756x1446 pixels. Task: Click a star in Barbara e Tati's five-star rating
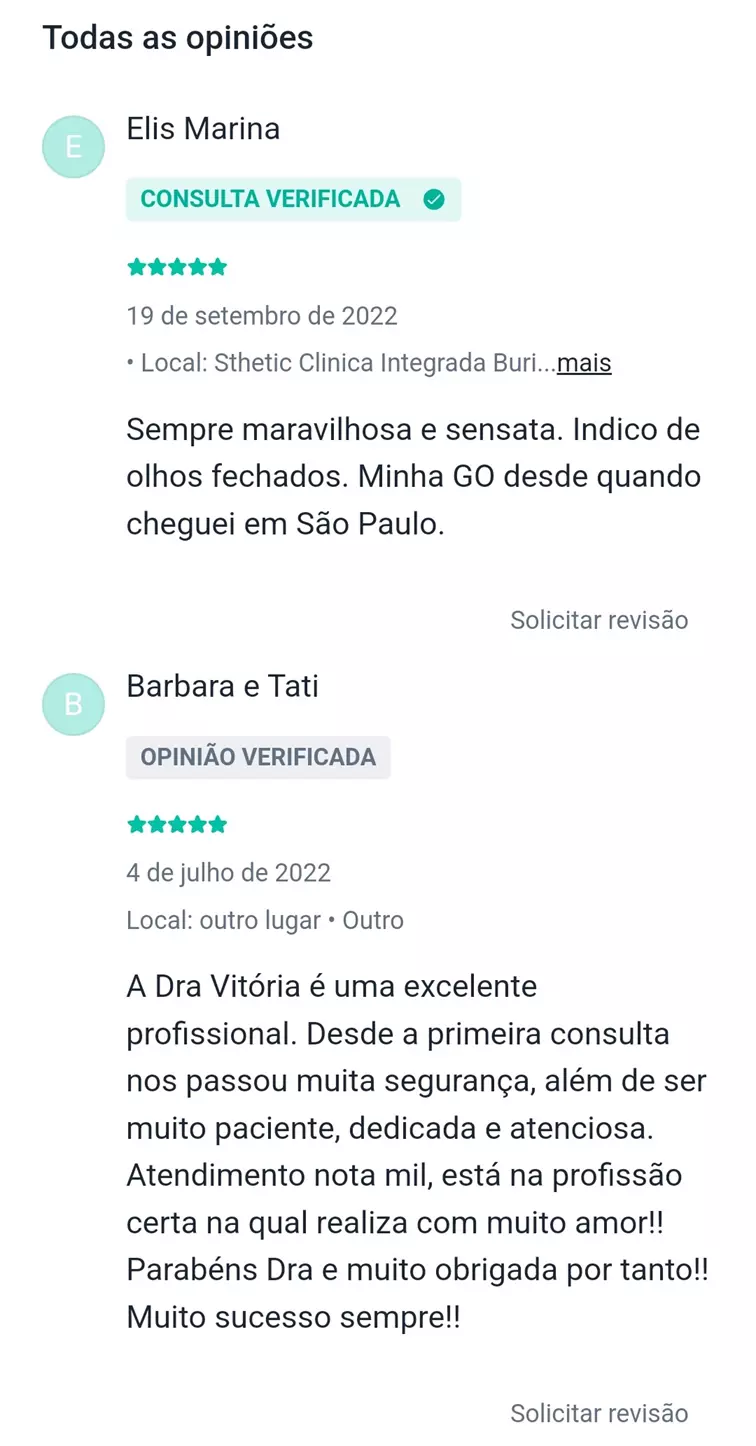point(177,823)
